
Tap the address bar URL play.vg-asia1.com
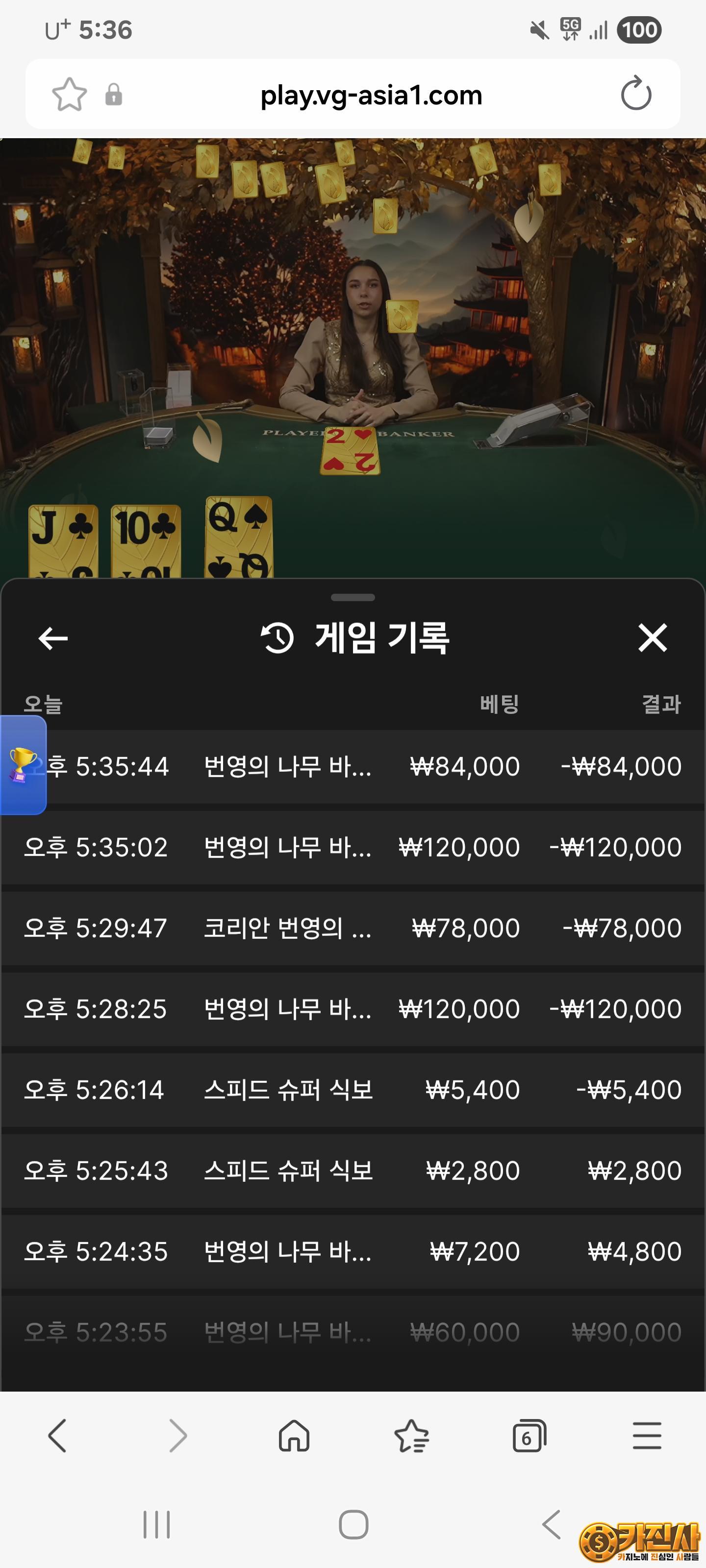(370, 95)
